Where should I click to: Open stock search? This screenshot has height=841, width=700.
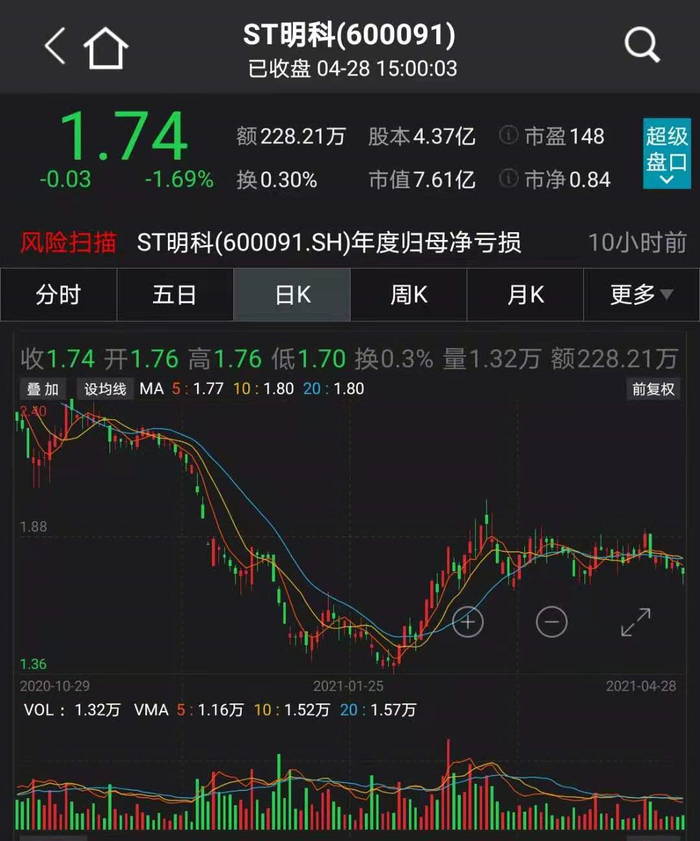coord(641,45)
